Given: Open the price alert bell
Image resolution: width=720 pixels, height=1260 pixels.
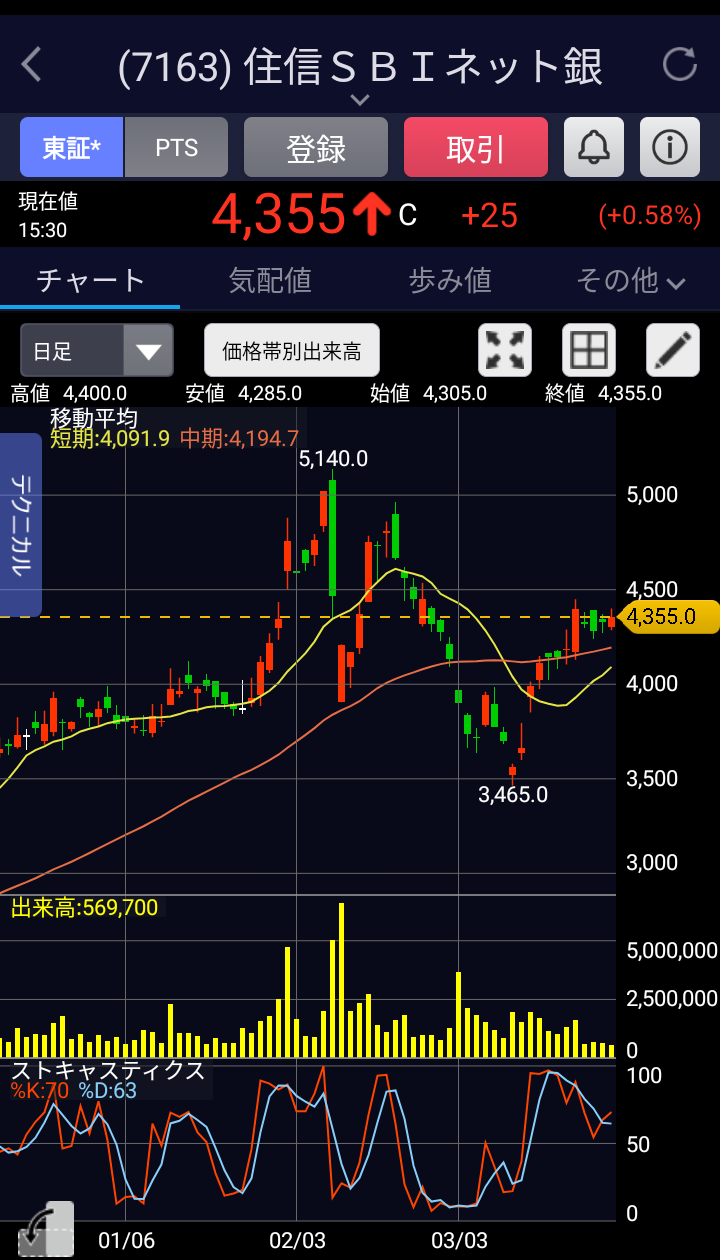Looking at the screenshot, I should click(594, 148).
